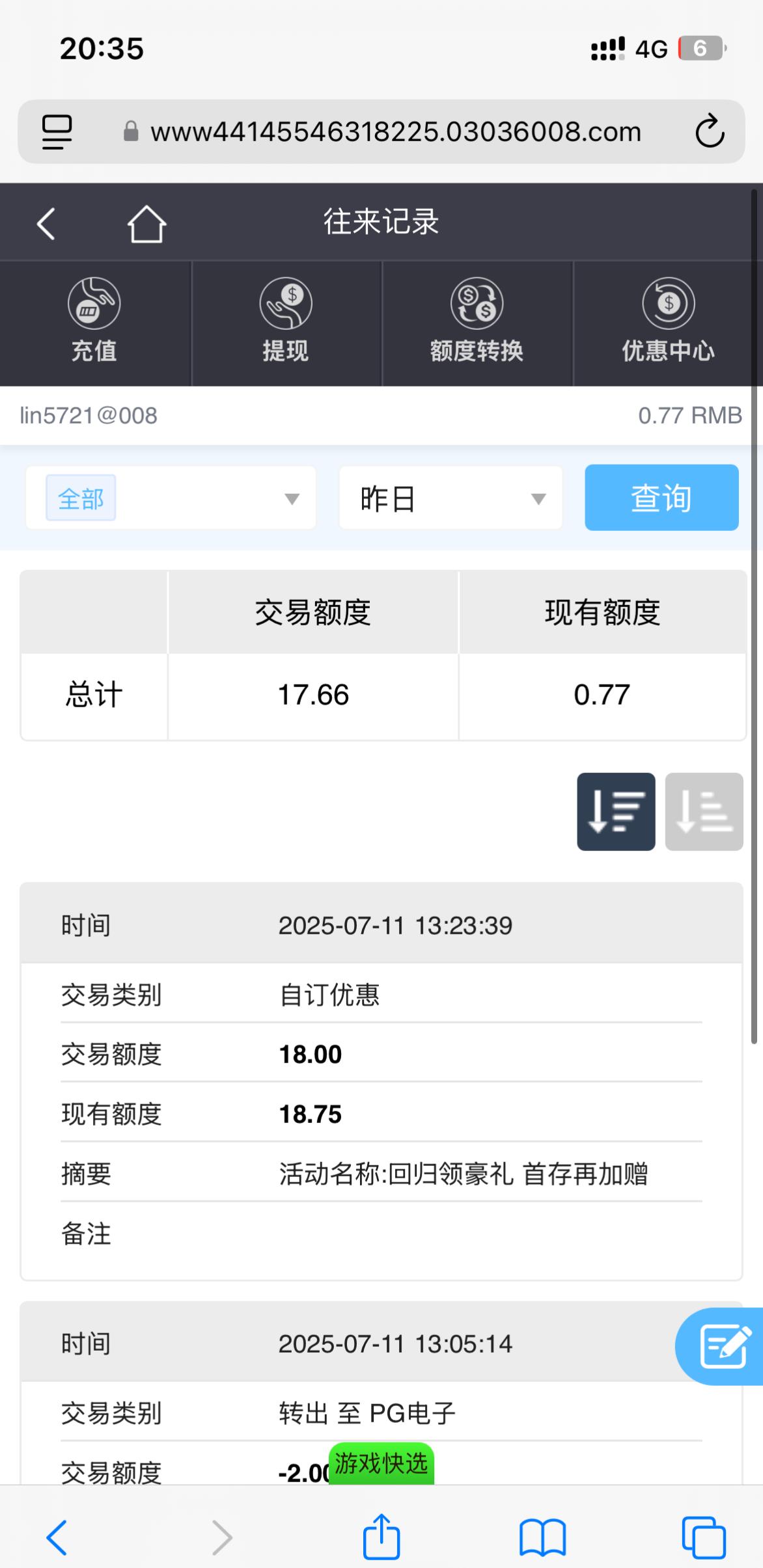The image size is (763, 1568).
Task: Reload the page in browser
Action: click(709, 132)
